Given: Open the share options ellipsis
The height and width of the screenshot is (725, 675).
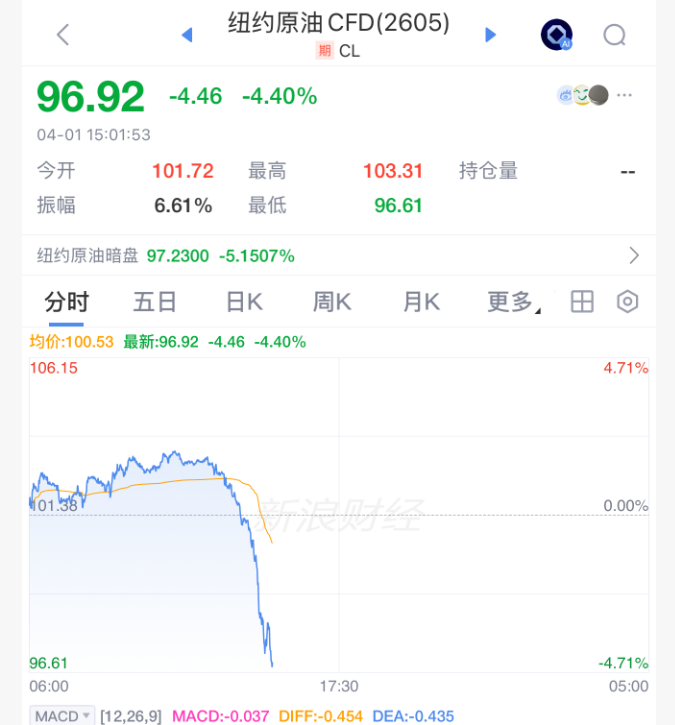Looking at the screenshot, I should (x=625, y=95).
